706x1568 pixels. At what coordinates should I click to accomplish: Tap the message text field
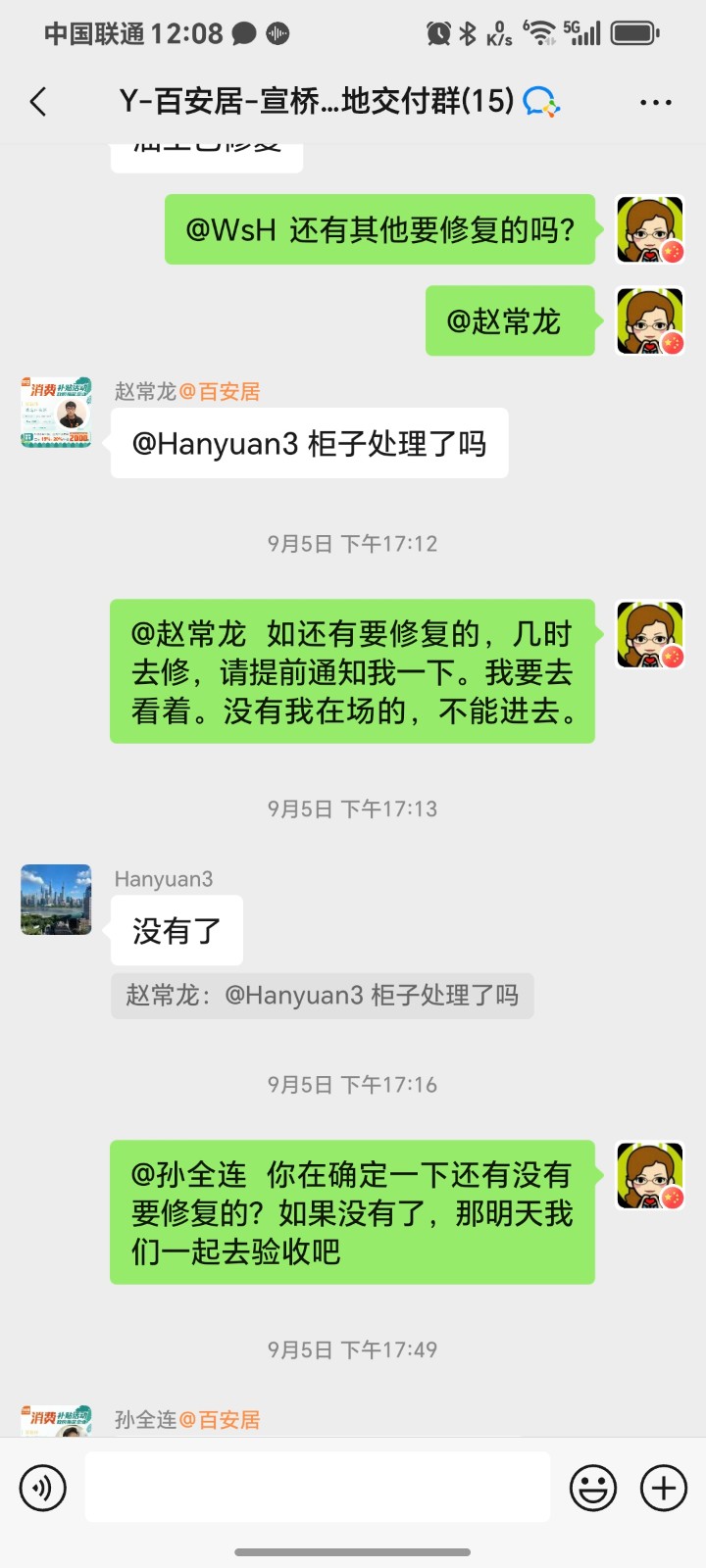(x=318, y=1488)
